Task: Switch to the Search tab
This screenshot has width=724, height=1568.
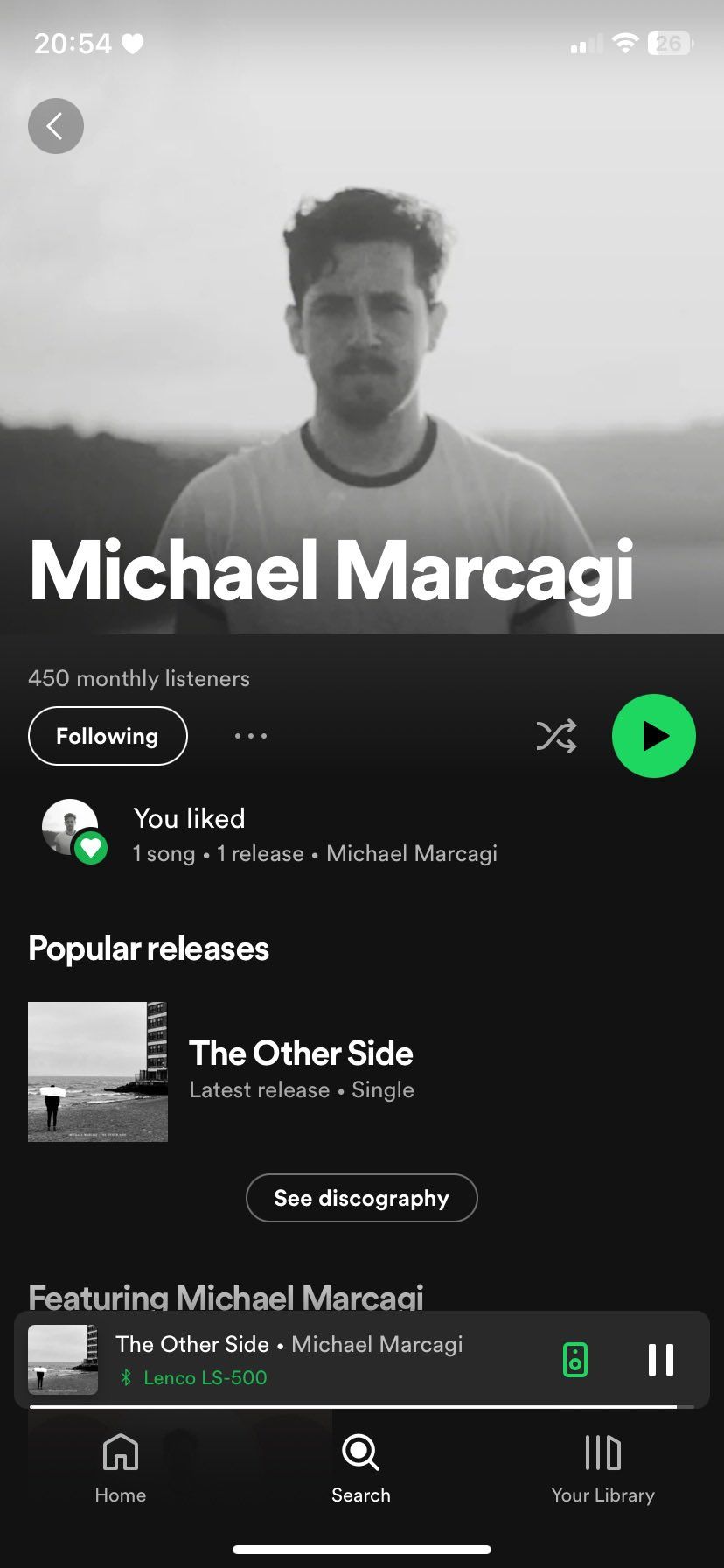Action: 360,1470
